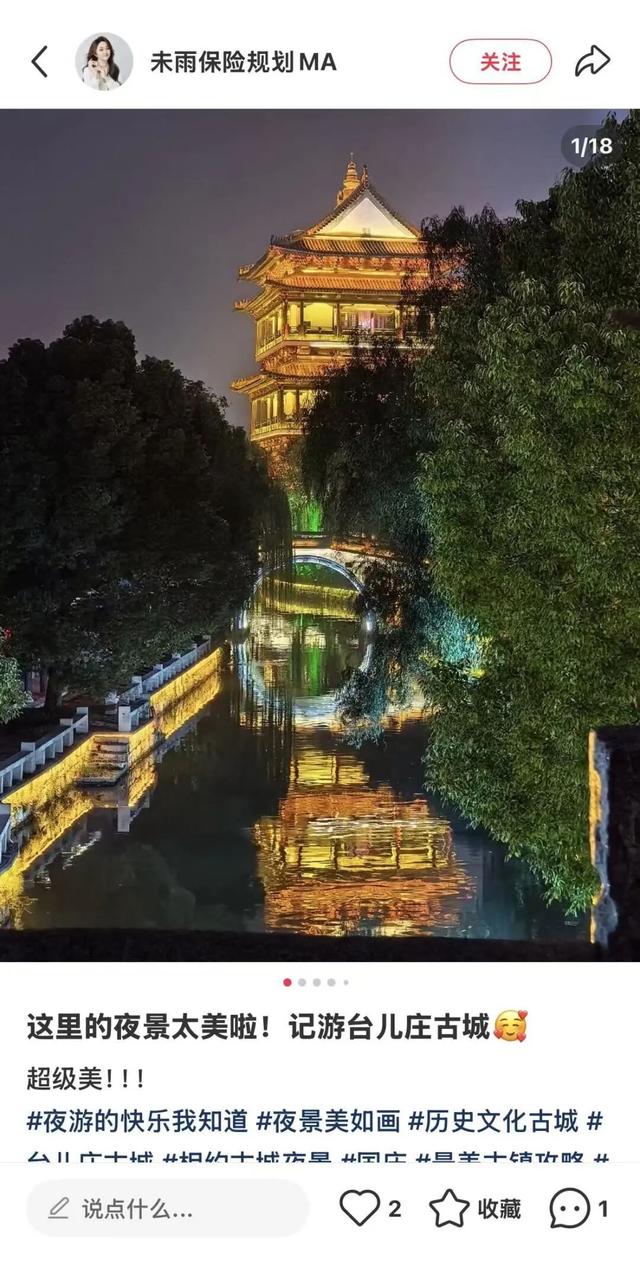Image resolution: width=640 pixels, height=1269 pixels.
Task: Tap the 说点什么 comment field
Action: [167, 1208]
